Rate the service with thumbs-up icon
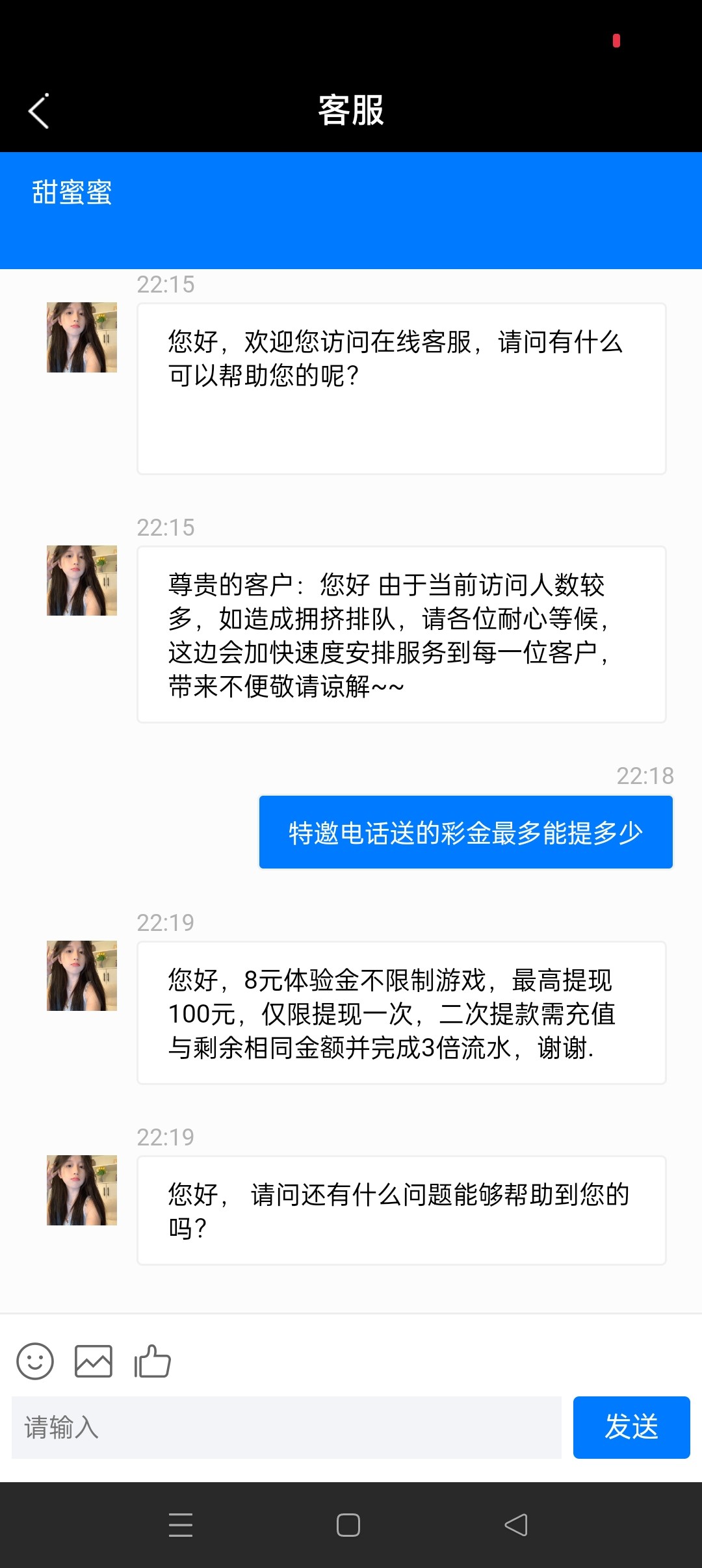 pyautogui.click(x=152, y=1361)
